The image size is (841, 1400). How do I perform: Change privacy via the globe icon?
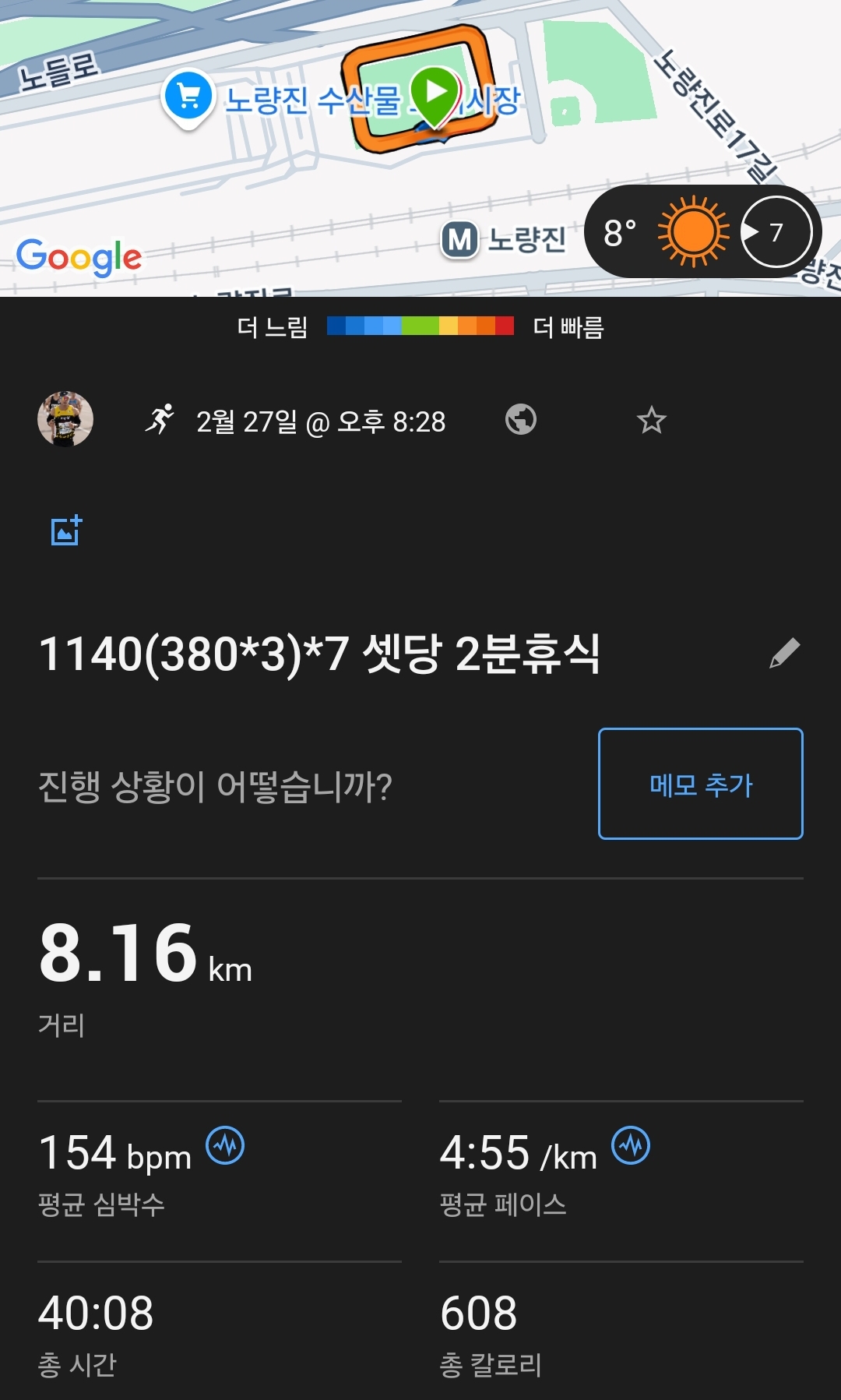(520, 420)
